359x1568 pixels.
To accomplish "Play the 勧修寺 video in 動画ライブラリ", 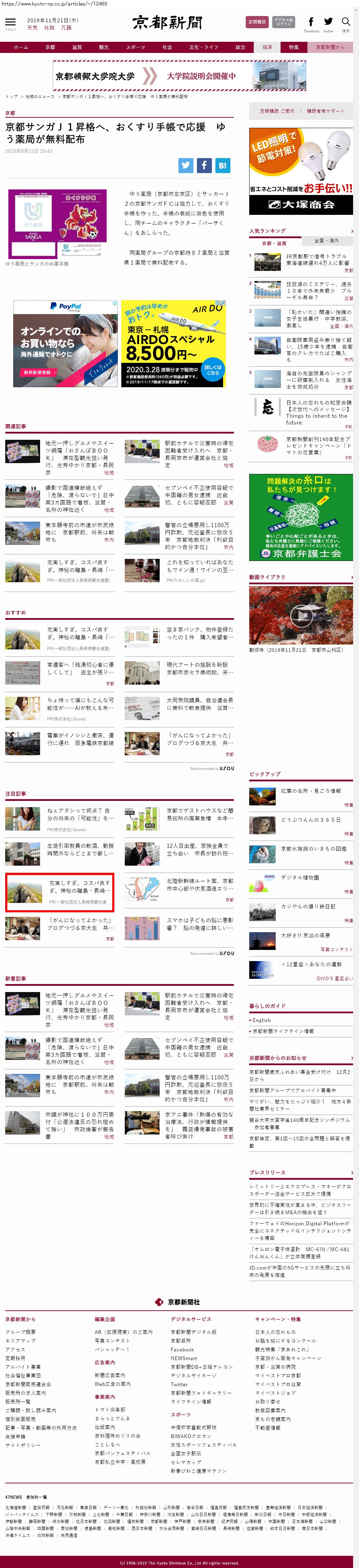I will 301,615.
